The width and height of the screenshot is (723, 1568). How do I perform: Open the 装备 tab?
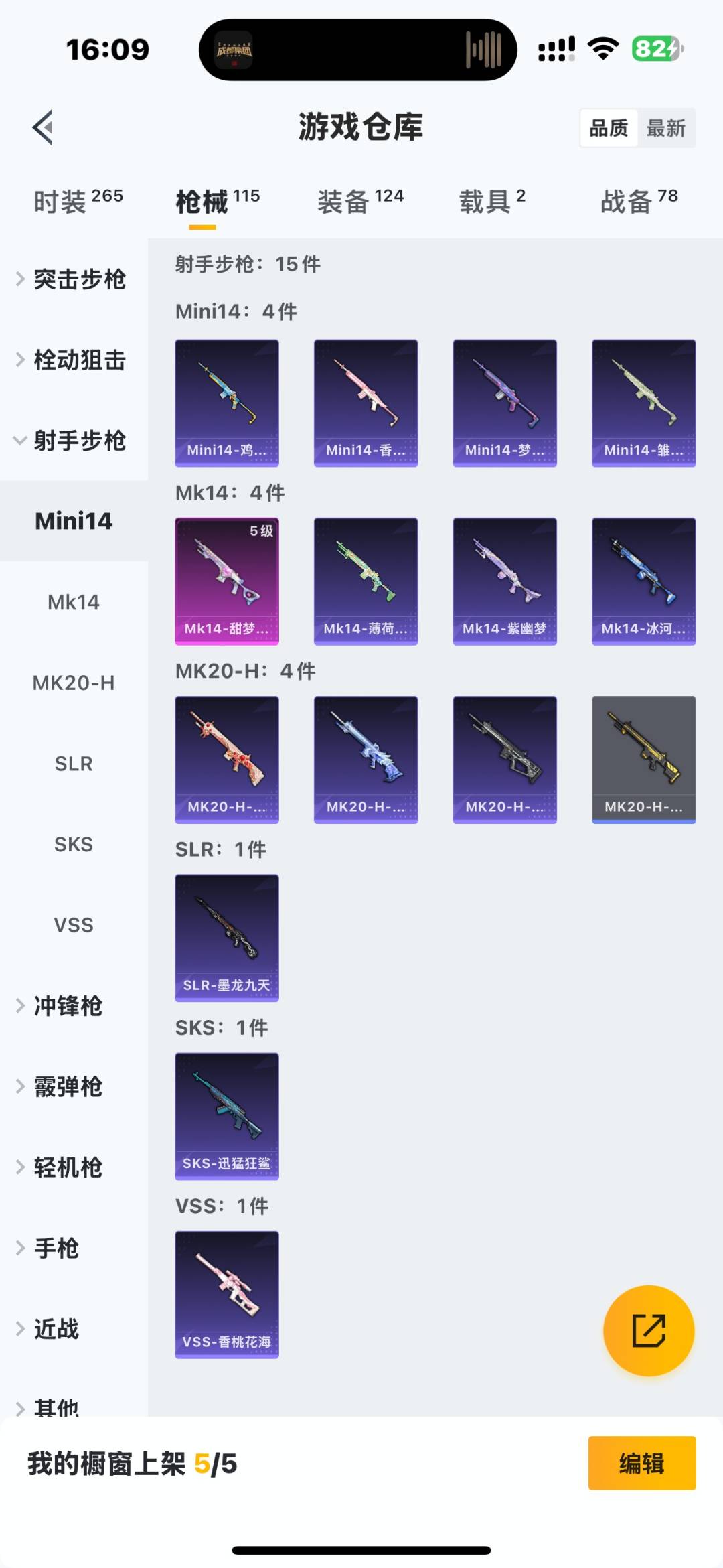pos(360,201)
